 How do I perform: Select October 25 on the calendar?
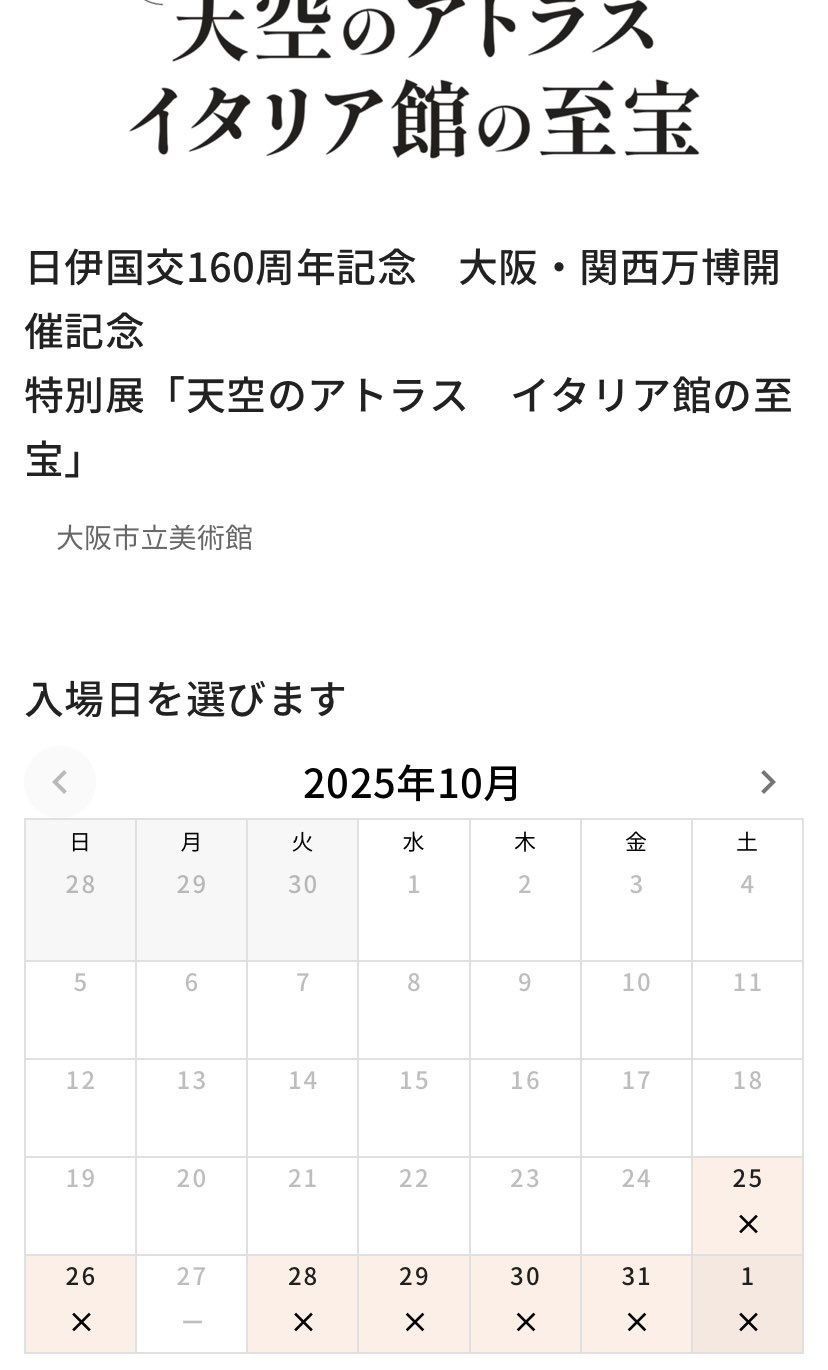(747, 1205)
